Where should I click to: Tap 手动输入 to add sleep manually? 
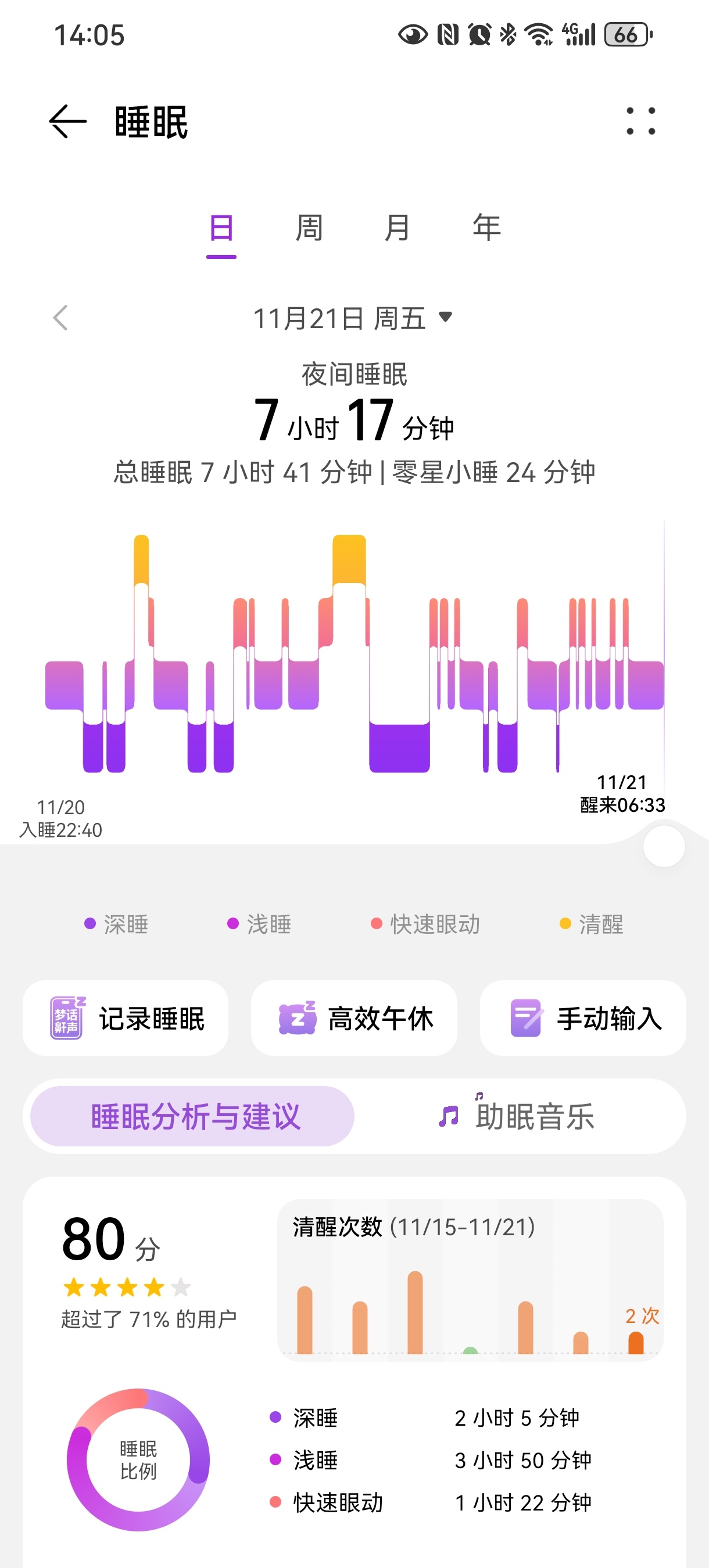click(x=583, y=1019)
